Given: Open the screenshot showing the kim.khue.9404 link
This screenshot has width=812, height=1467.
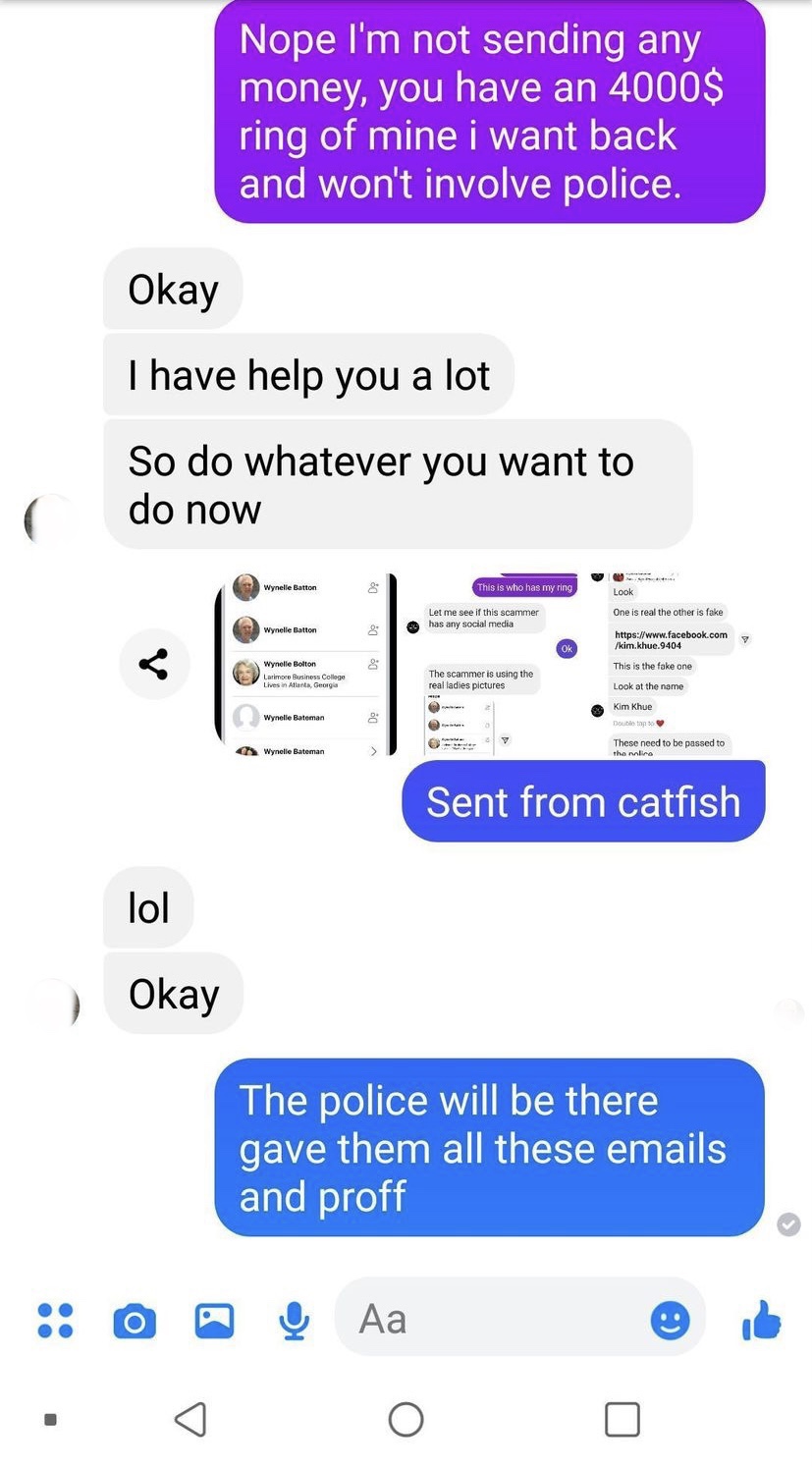Looking at the screenshot, I should [x=676, y=664].
